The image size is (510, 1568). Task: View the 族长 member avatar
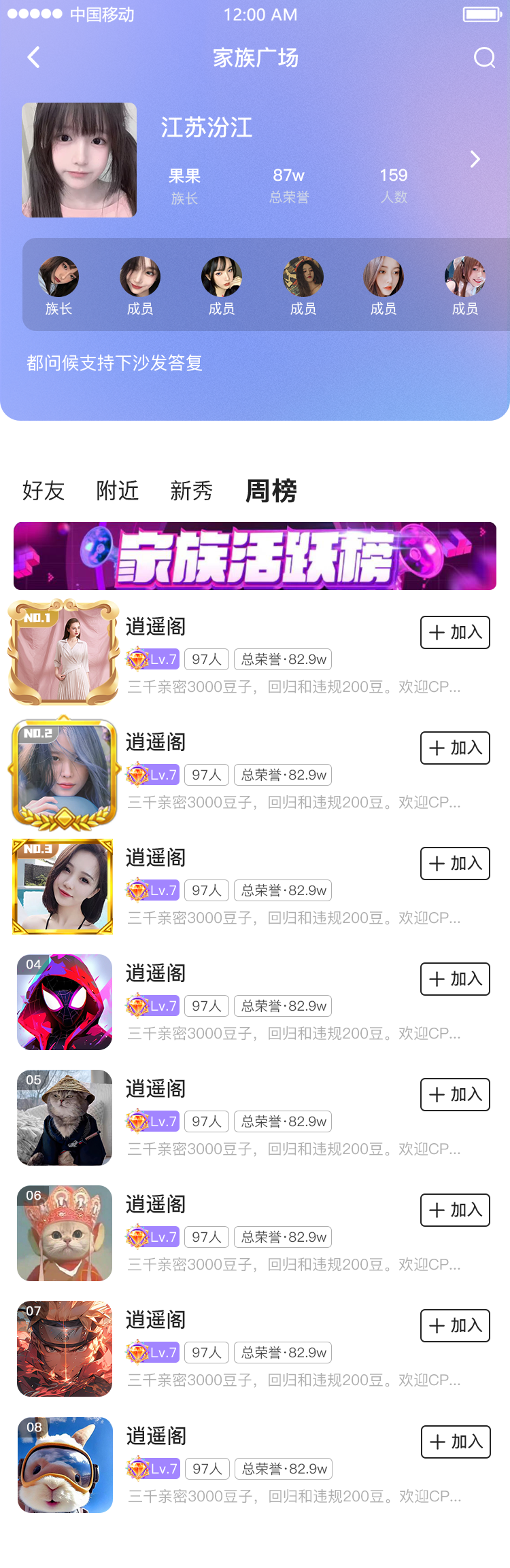click(x=58, y=277)
